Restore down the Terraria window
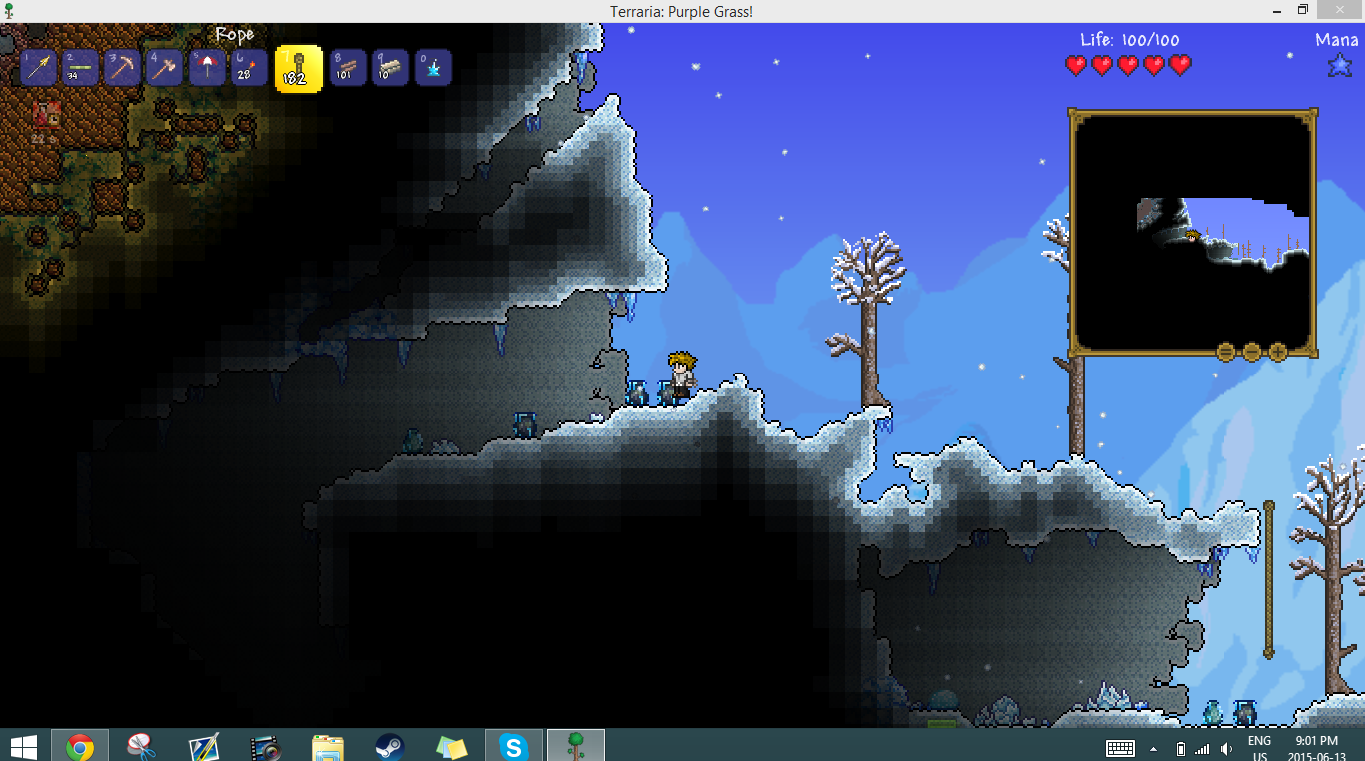The height and width of the screenshot is (761, 1365). pyautogui.click(x=1302, y=9)
